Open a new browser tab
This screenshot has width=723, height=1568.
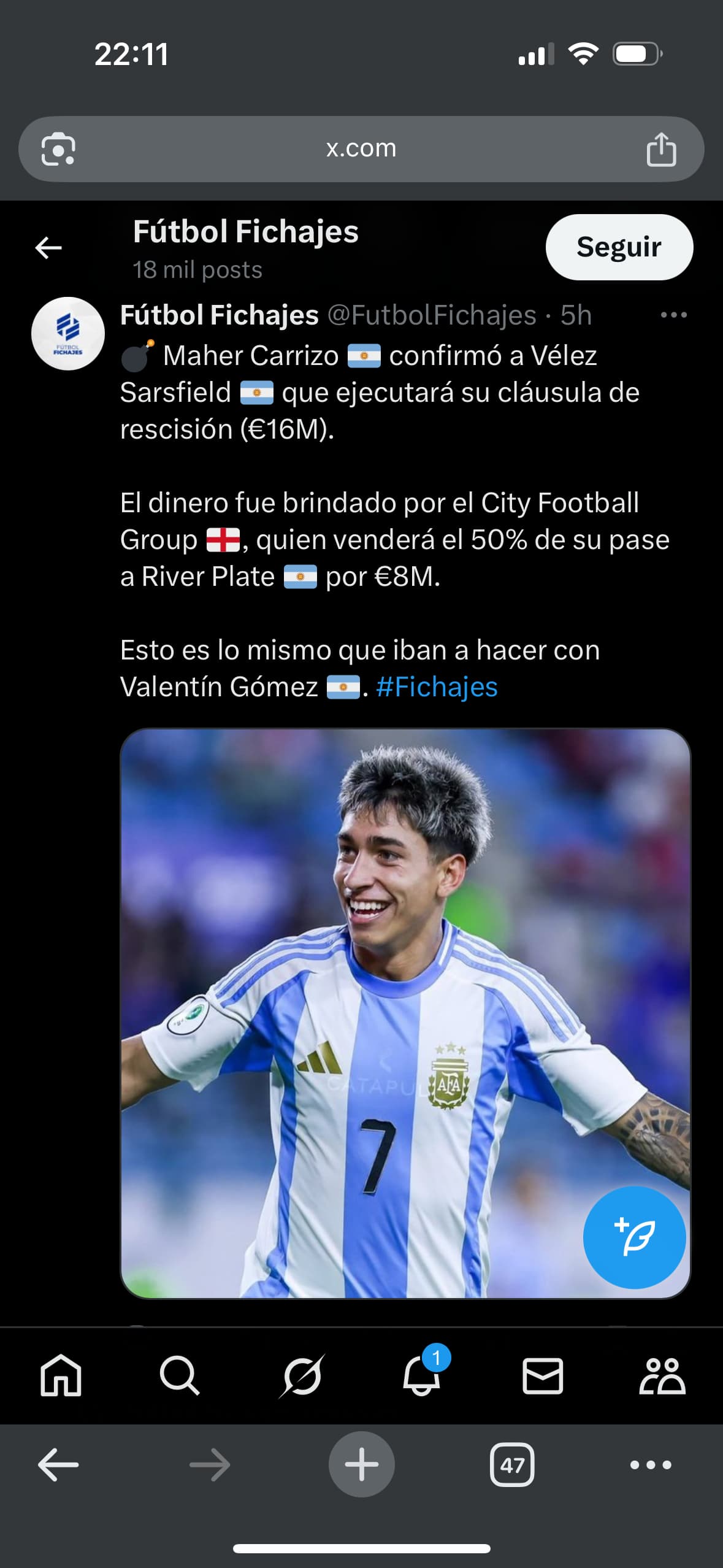tap(361, 1464)
